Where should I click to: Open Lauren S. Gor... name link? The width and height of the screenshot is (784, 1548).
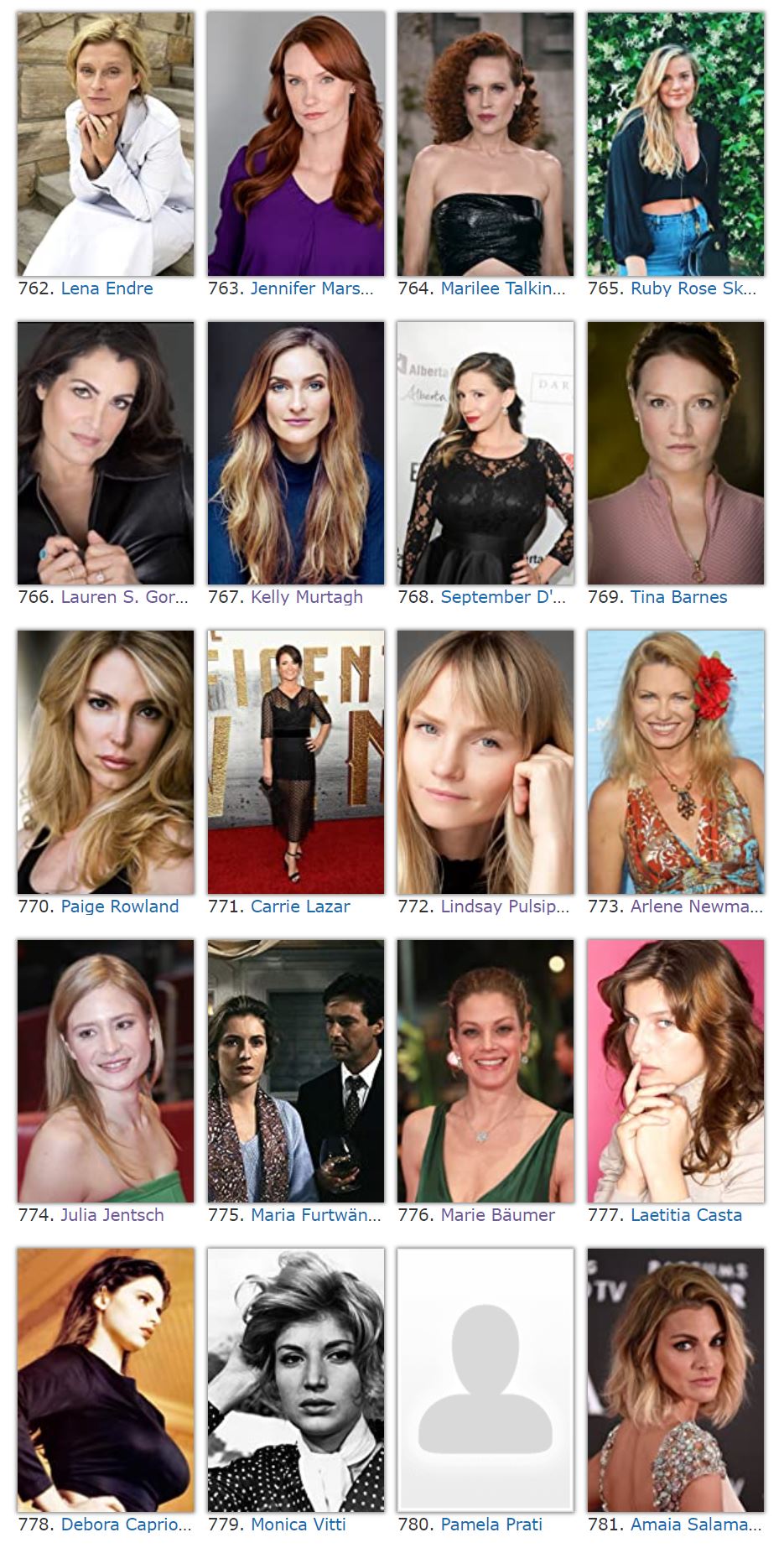[x=125, y=597]
